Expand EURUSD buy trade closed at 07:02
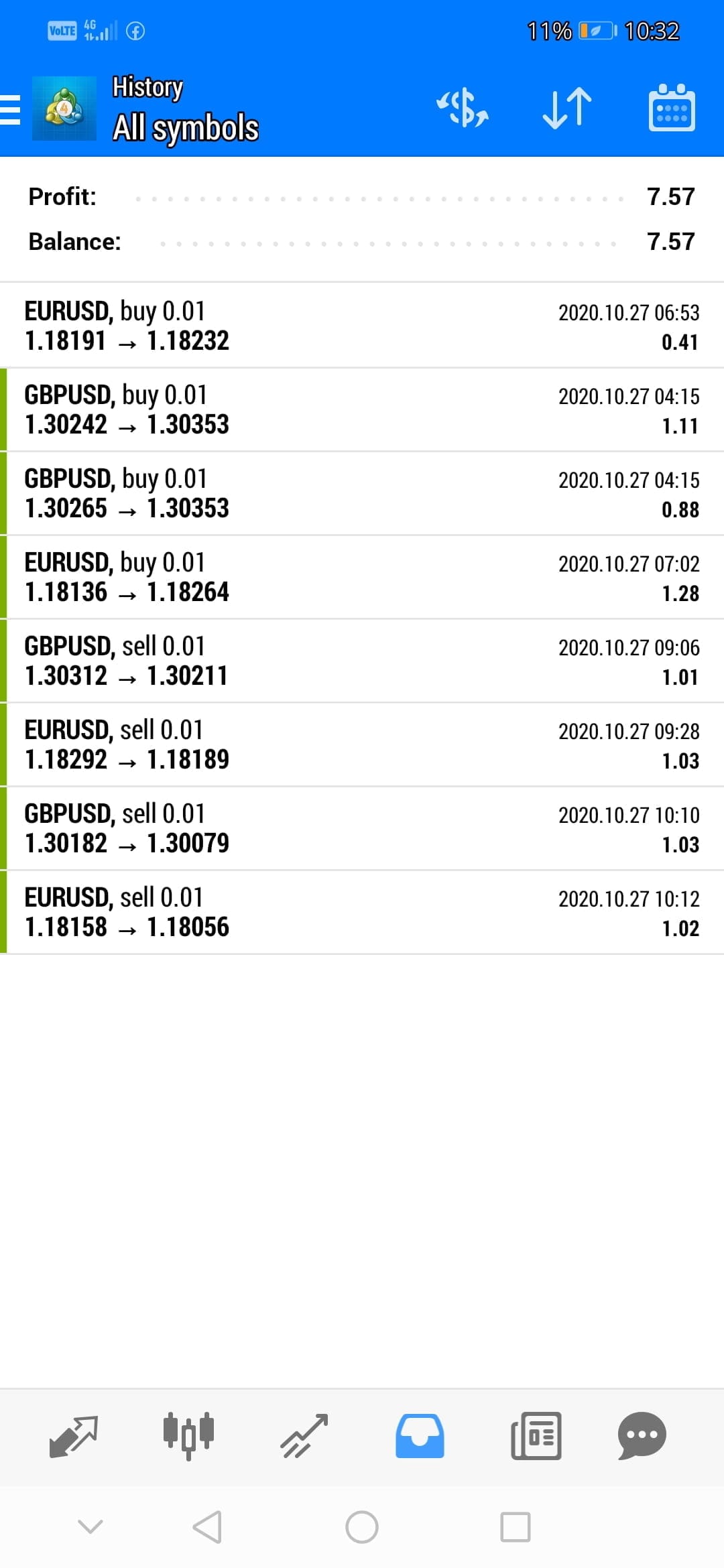Image resolution: width=724 pixels, height=1568 pixels. (x=362, y=577)
